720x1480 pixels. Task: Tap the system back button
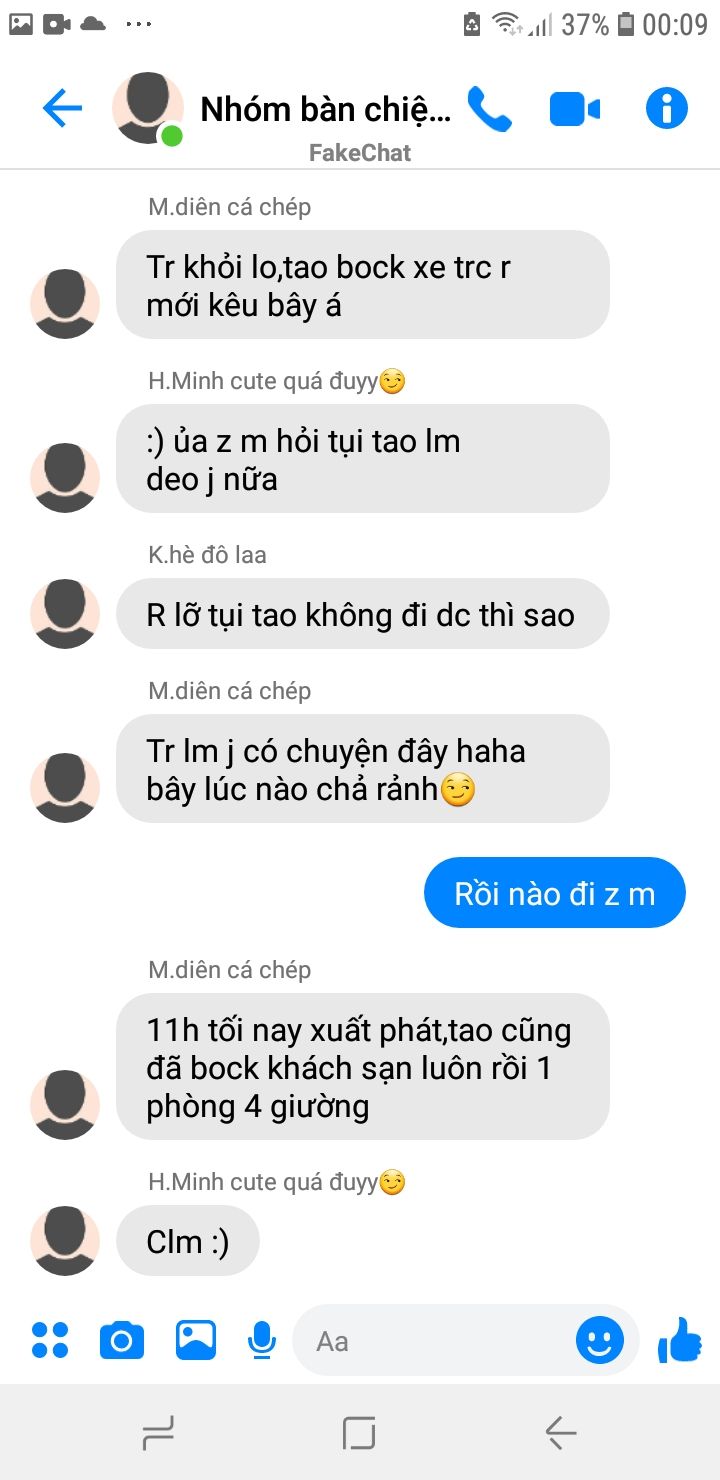click(x=561, y=1434)
